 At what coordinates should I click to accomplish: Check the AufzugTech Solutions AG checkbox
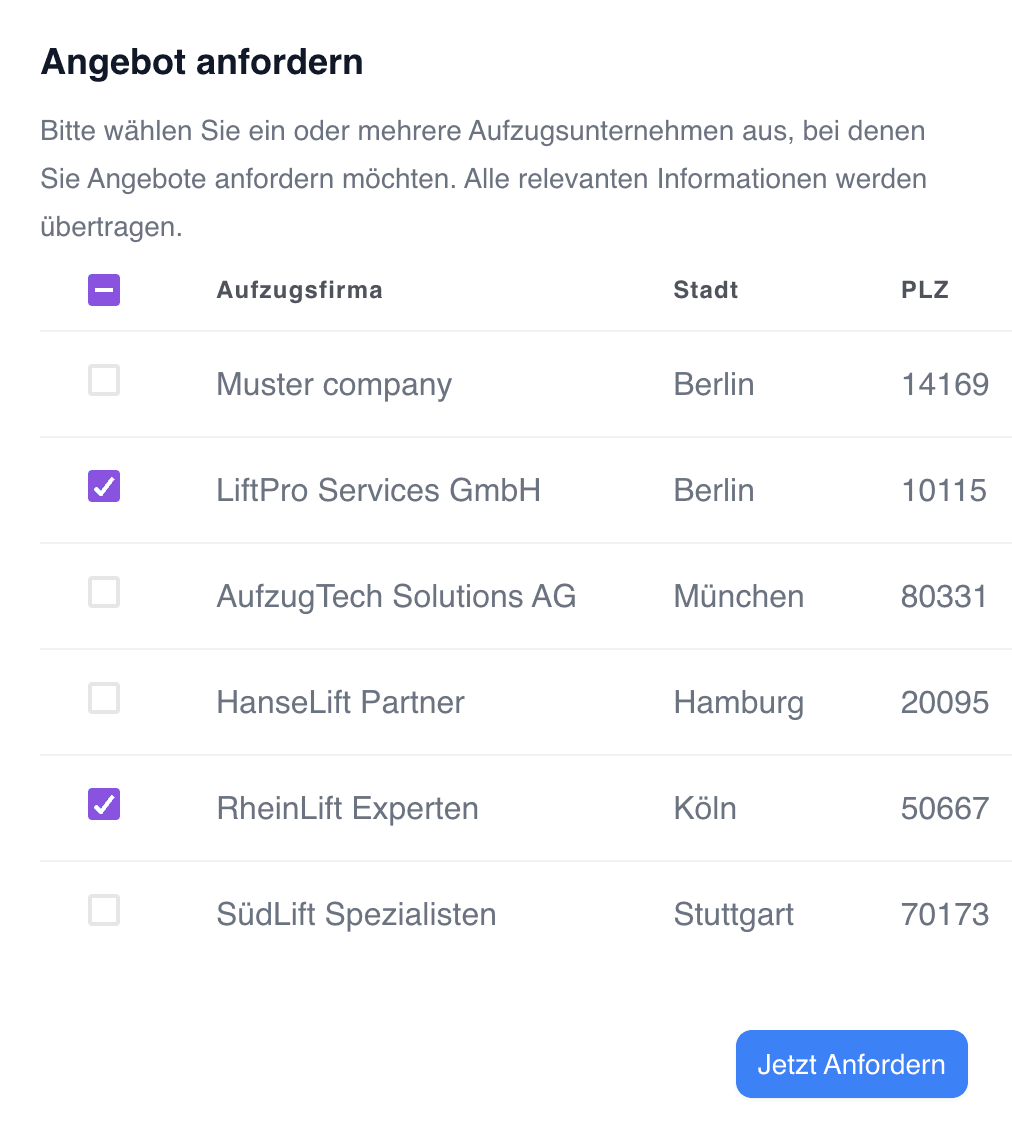pos(103,593)
